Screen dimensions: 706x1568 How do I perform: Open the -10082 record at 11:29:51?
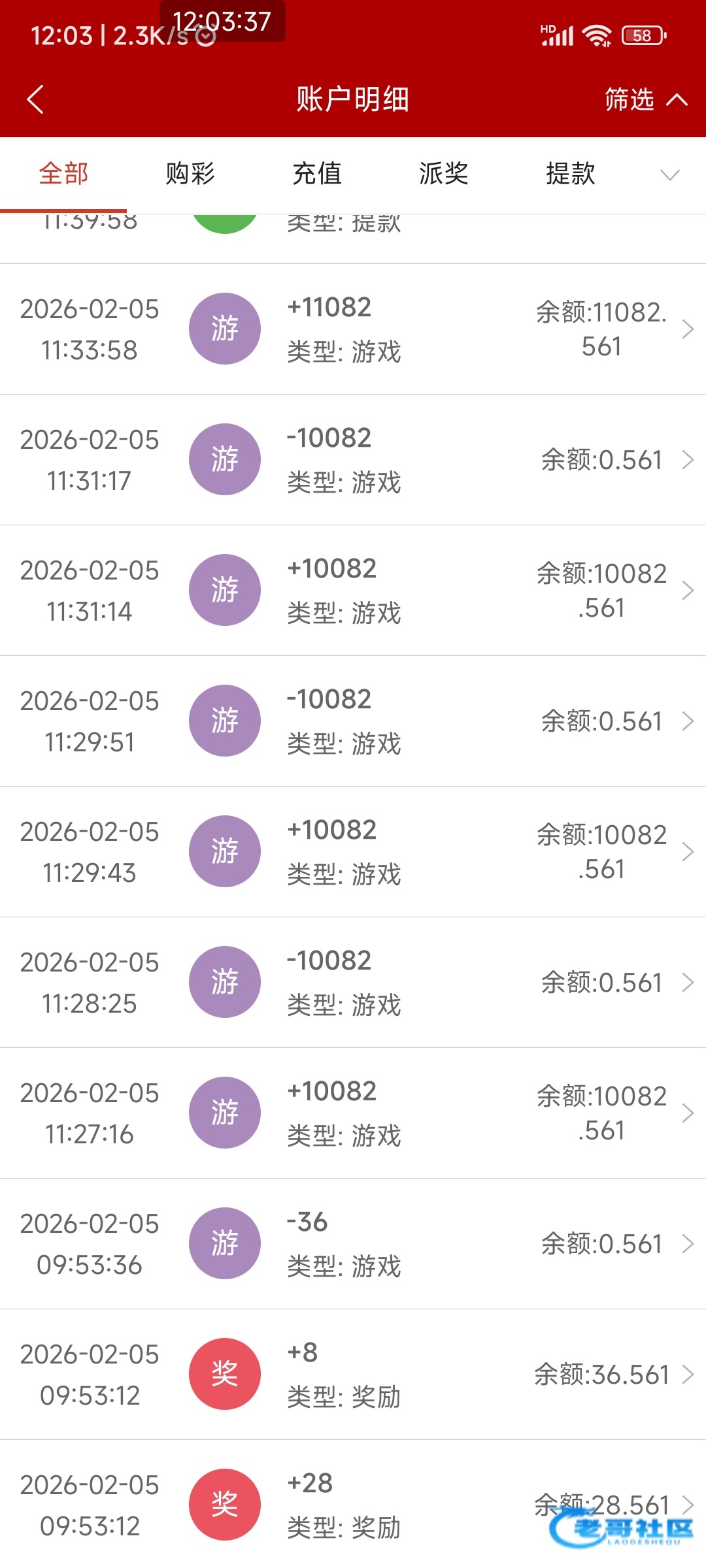tap(353, 721)
